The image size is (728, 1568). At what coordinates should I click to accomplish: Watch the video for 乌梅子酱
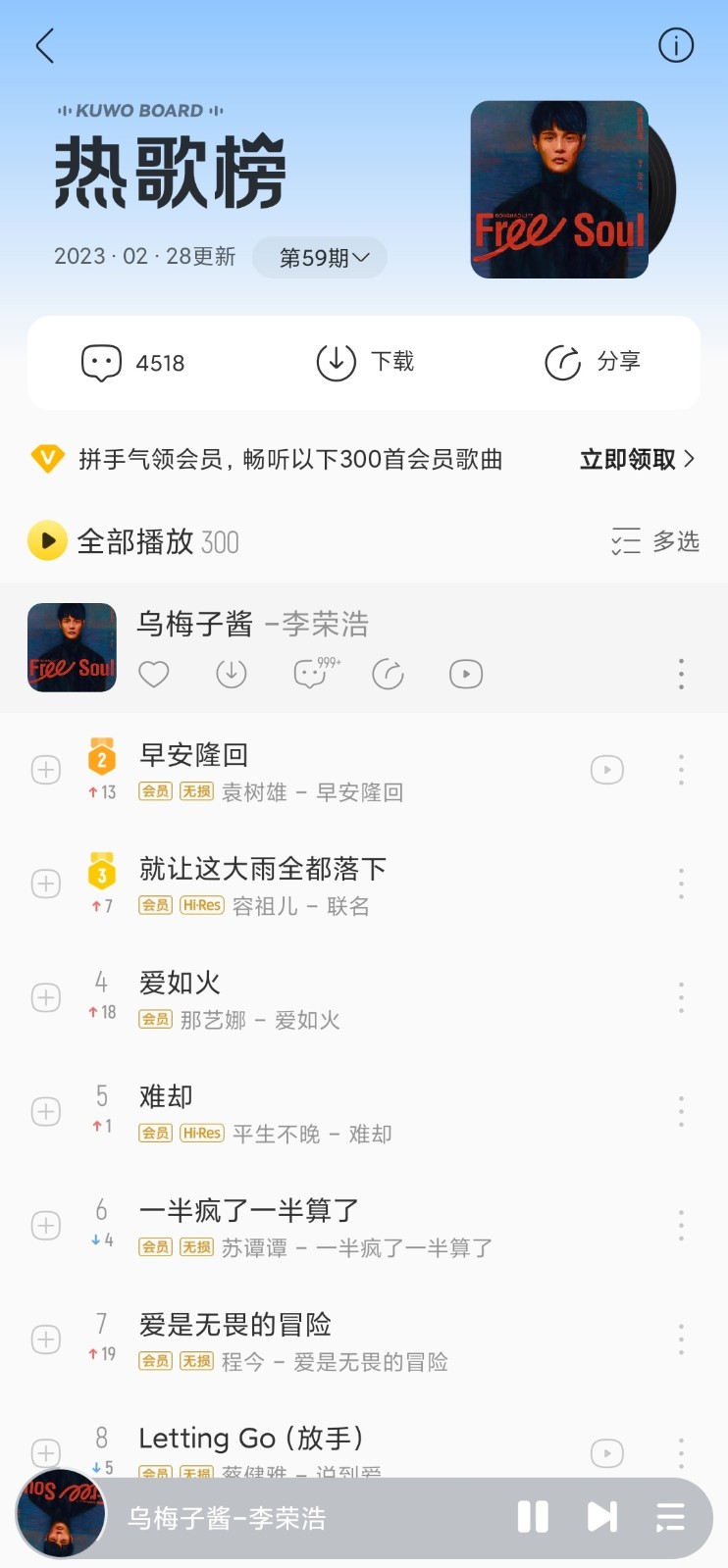point(466,675)
